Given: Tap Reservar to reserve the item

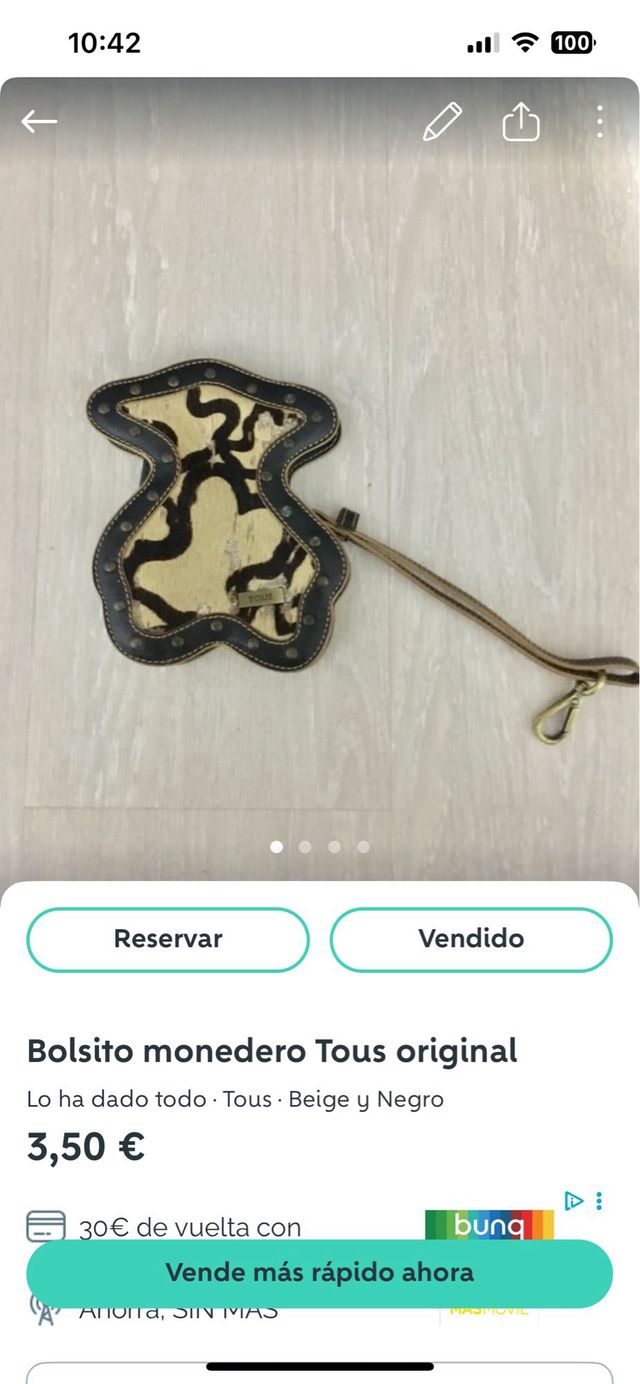Looking at the screenshot, I should click(x=168, y=939).
